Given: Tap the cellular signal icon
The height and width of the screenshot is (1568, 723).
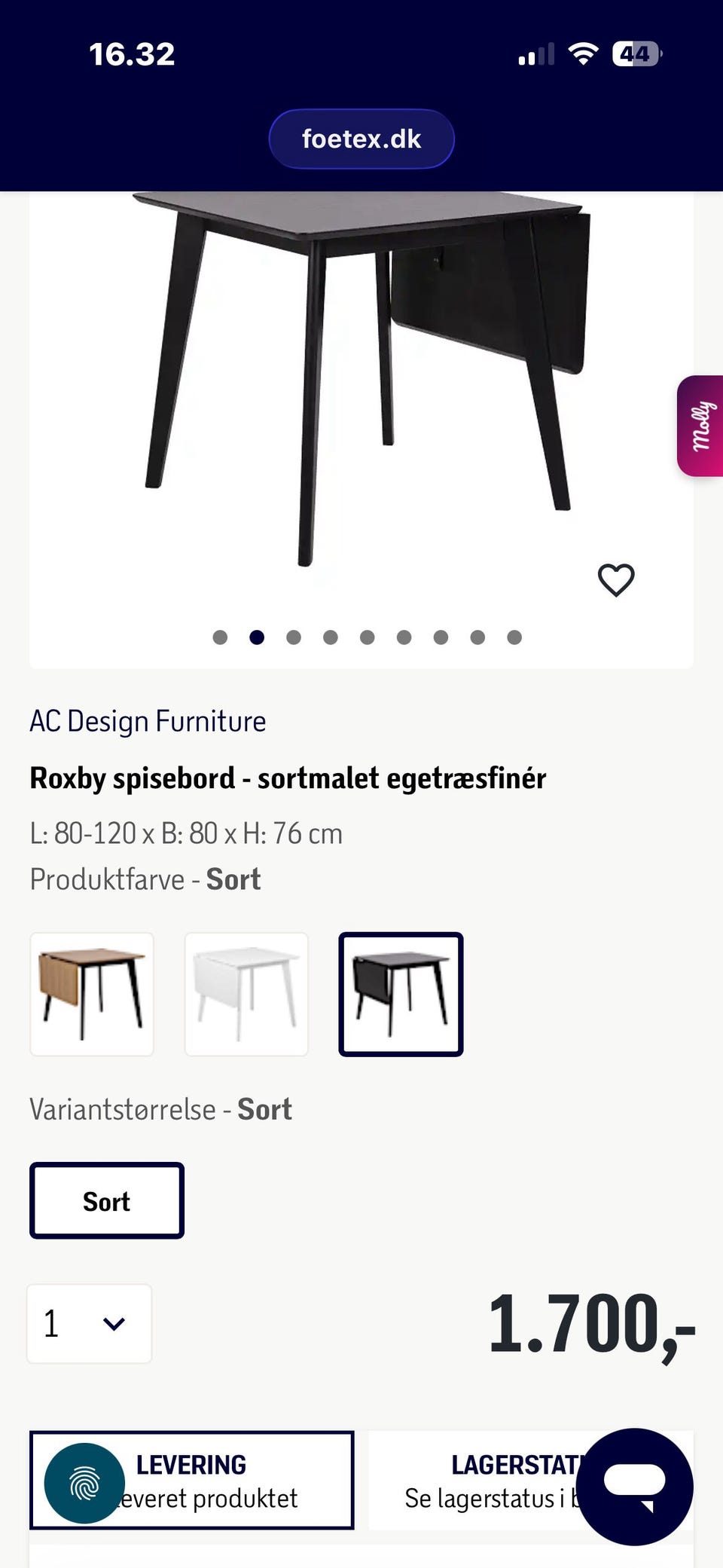Looking at the screenshot, I should point(536,53).
